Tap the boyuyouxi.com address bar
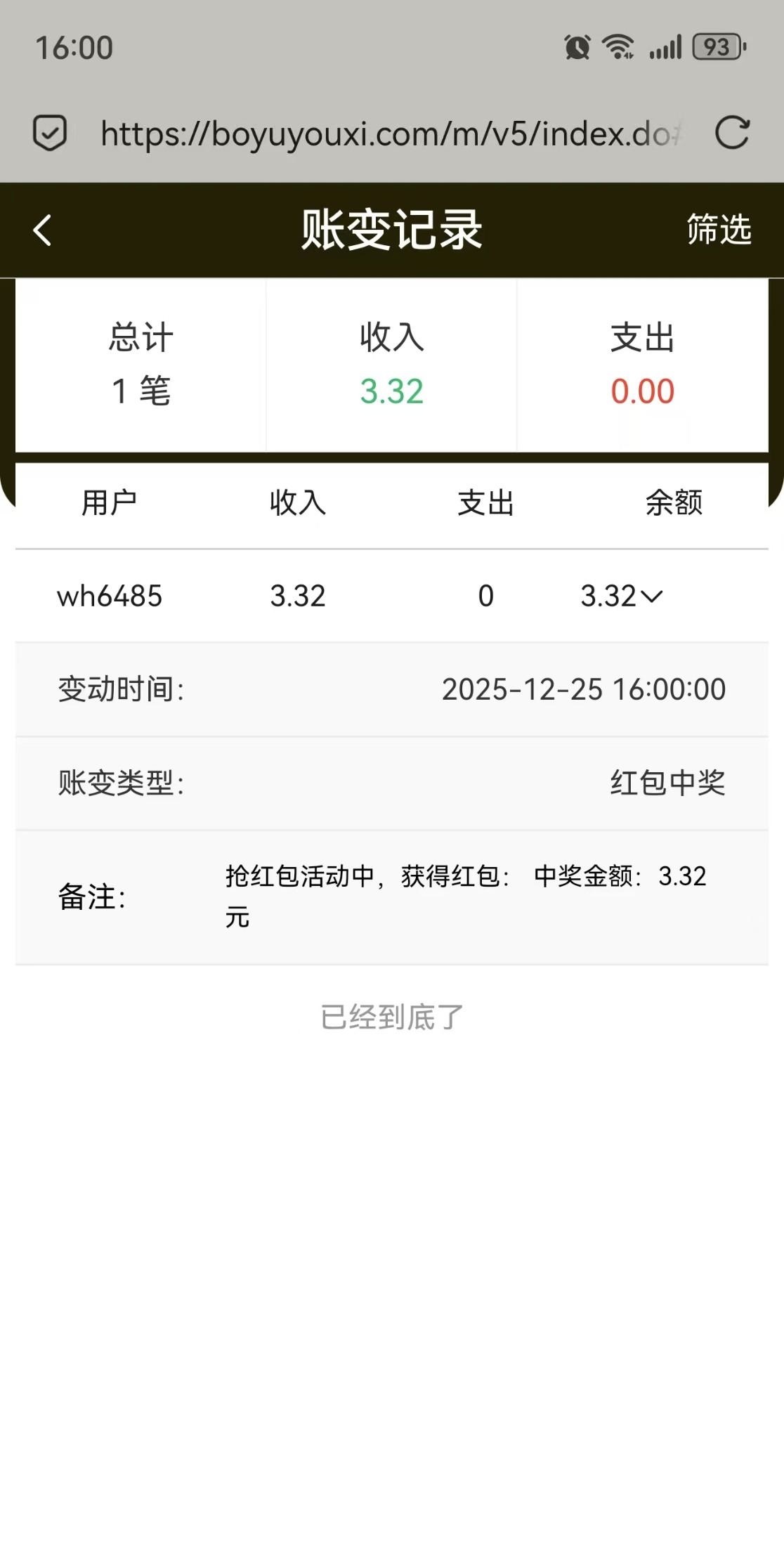 [x=390, y=133]
